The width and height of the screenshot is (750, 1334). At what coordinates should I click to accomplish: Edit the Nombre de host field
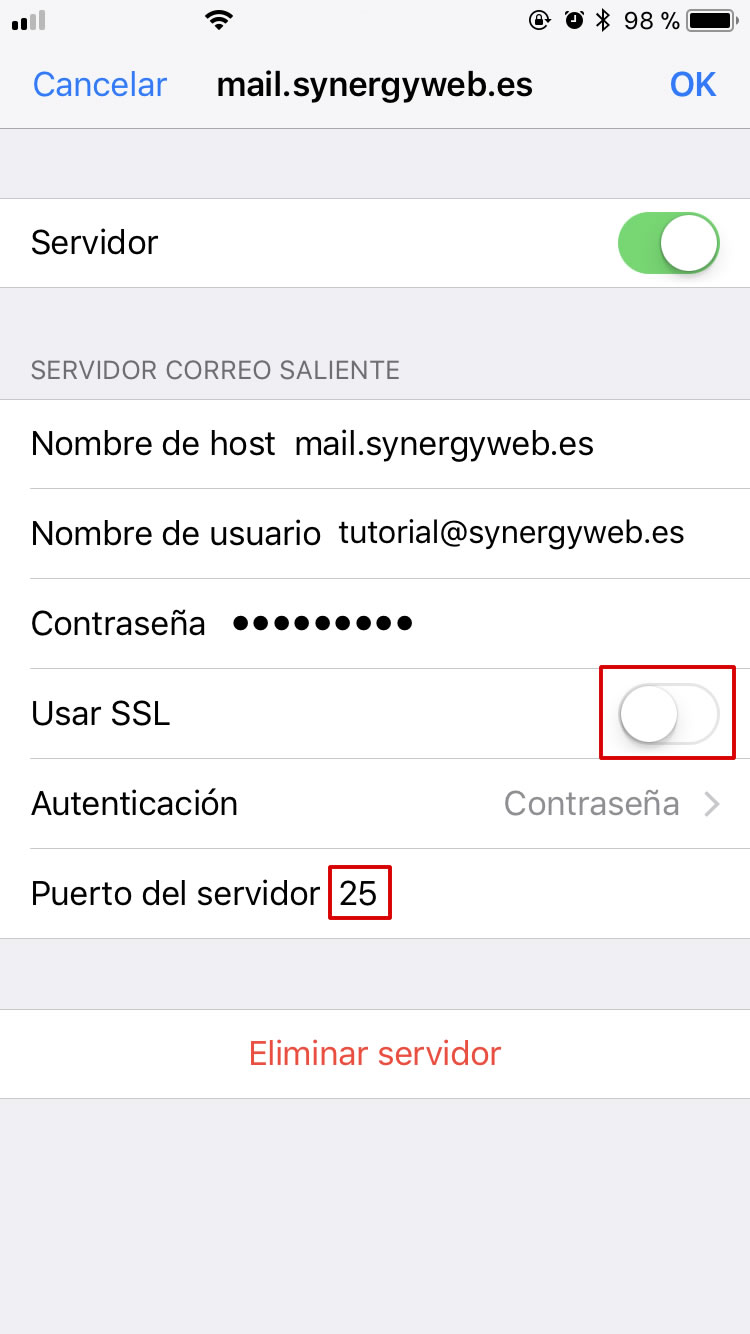tap(375, 444)
